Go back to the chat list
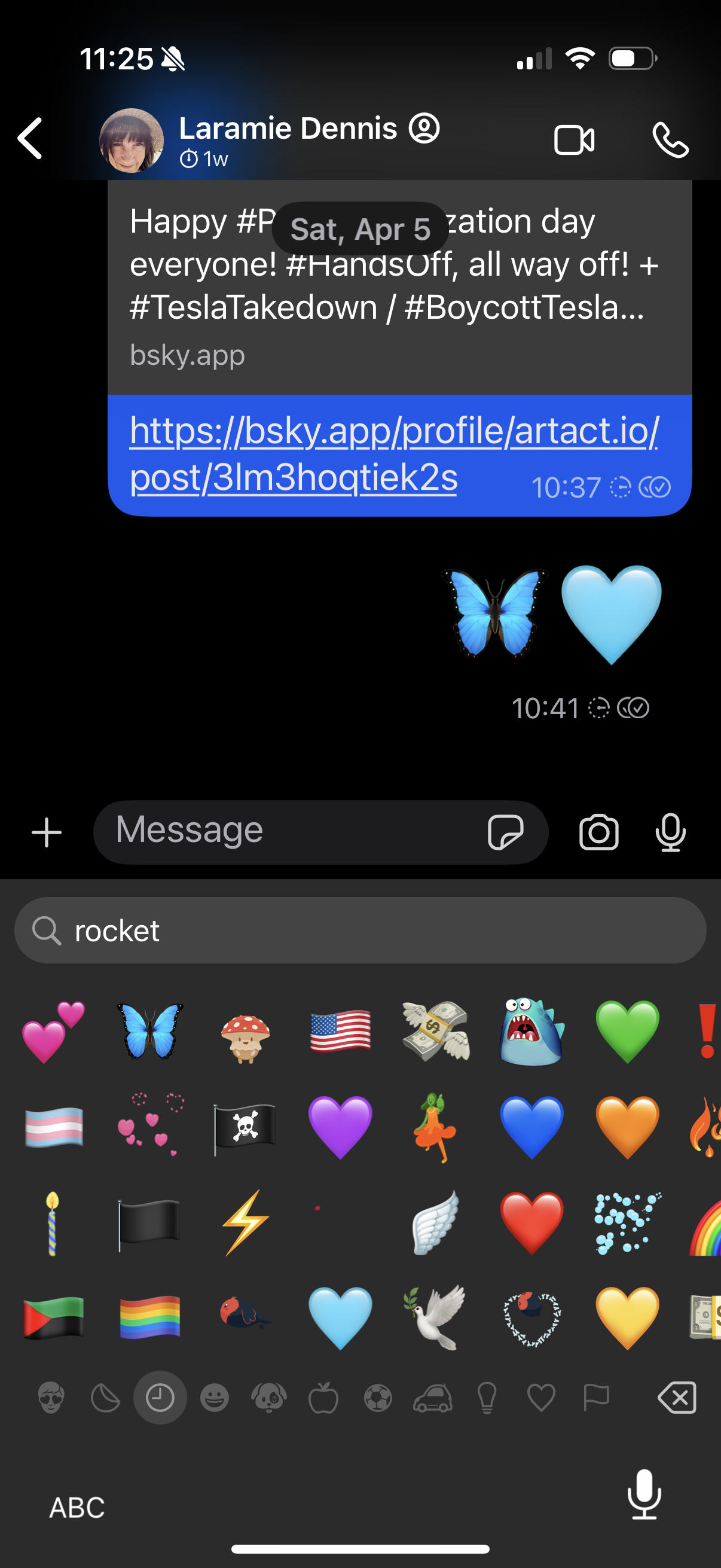Screen dimensions: 721x1568 click(x=30, y=139)
